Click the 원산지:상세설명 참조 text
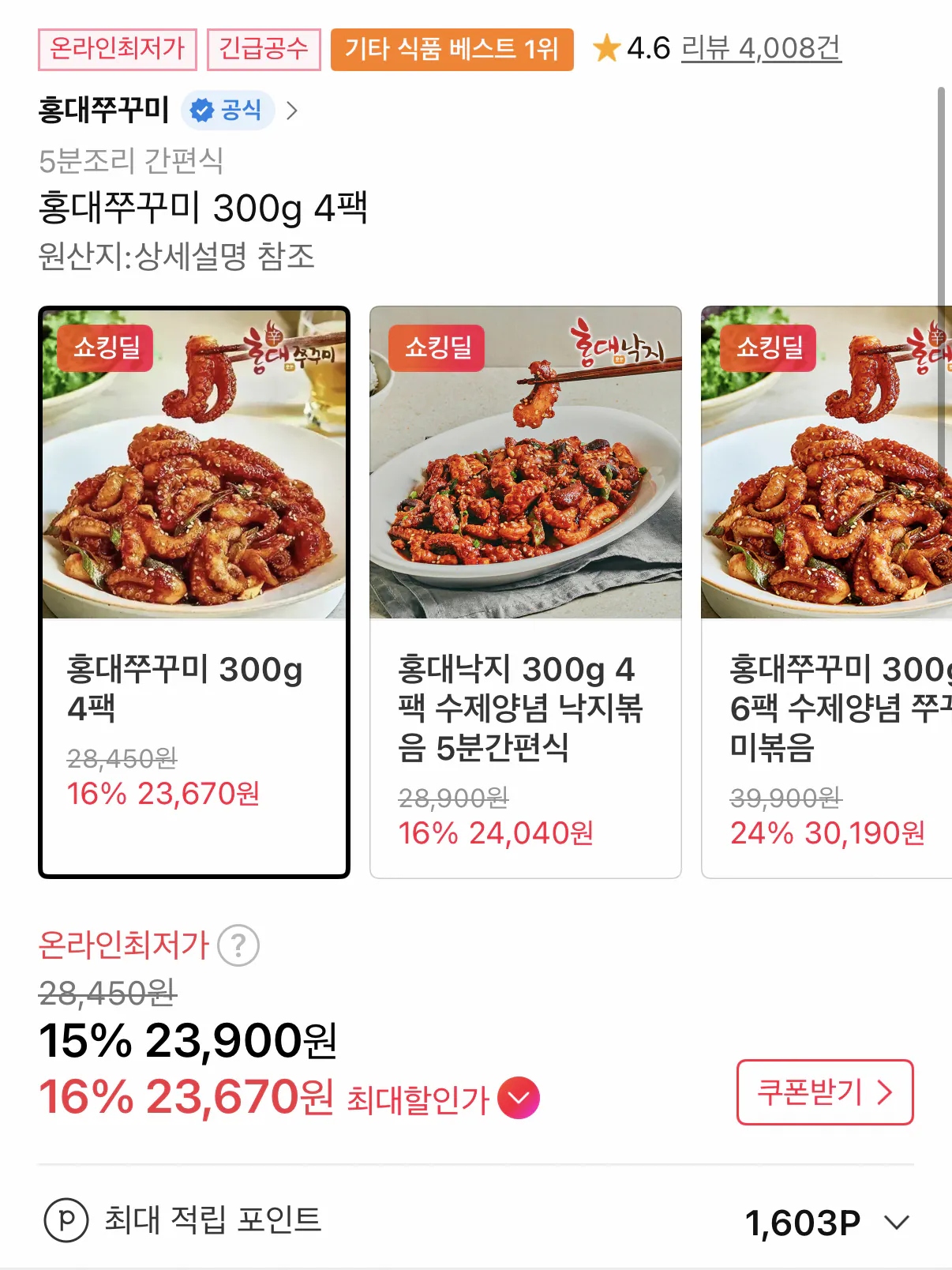Screen dimensions: 952x1270 click(x=178, y=255)
